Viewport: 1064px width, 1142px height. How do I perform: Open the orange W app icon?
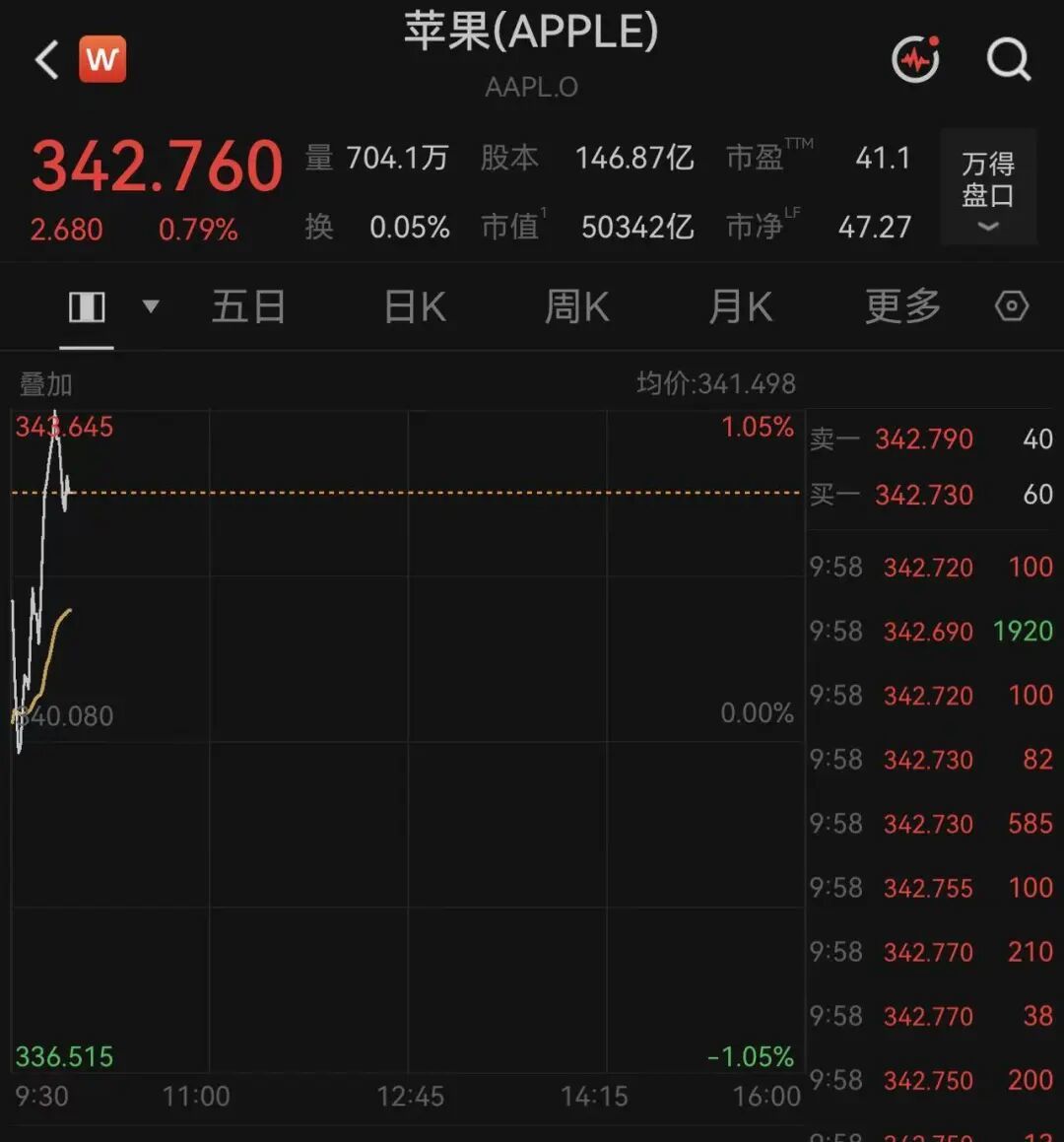click(x=102, y=59)
